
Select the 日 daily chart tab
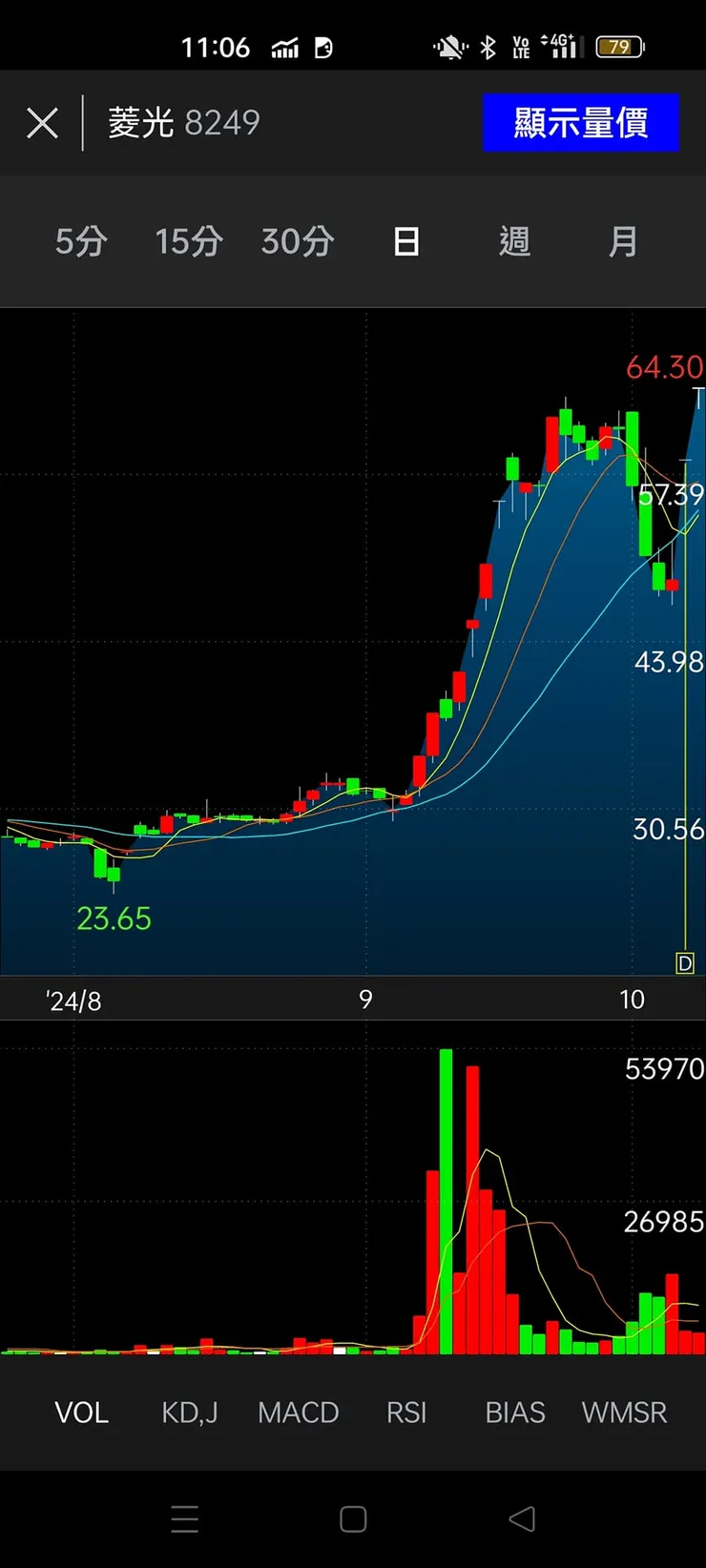click(x=406, y=241)
